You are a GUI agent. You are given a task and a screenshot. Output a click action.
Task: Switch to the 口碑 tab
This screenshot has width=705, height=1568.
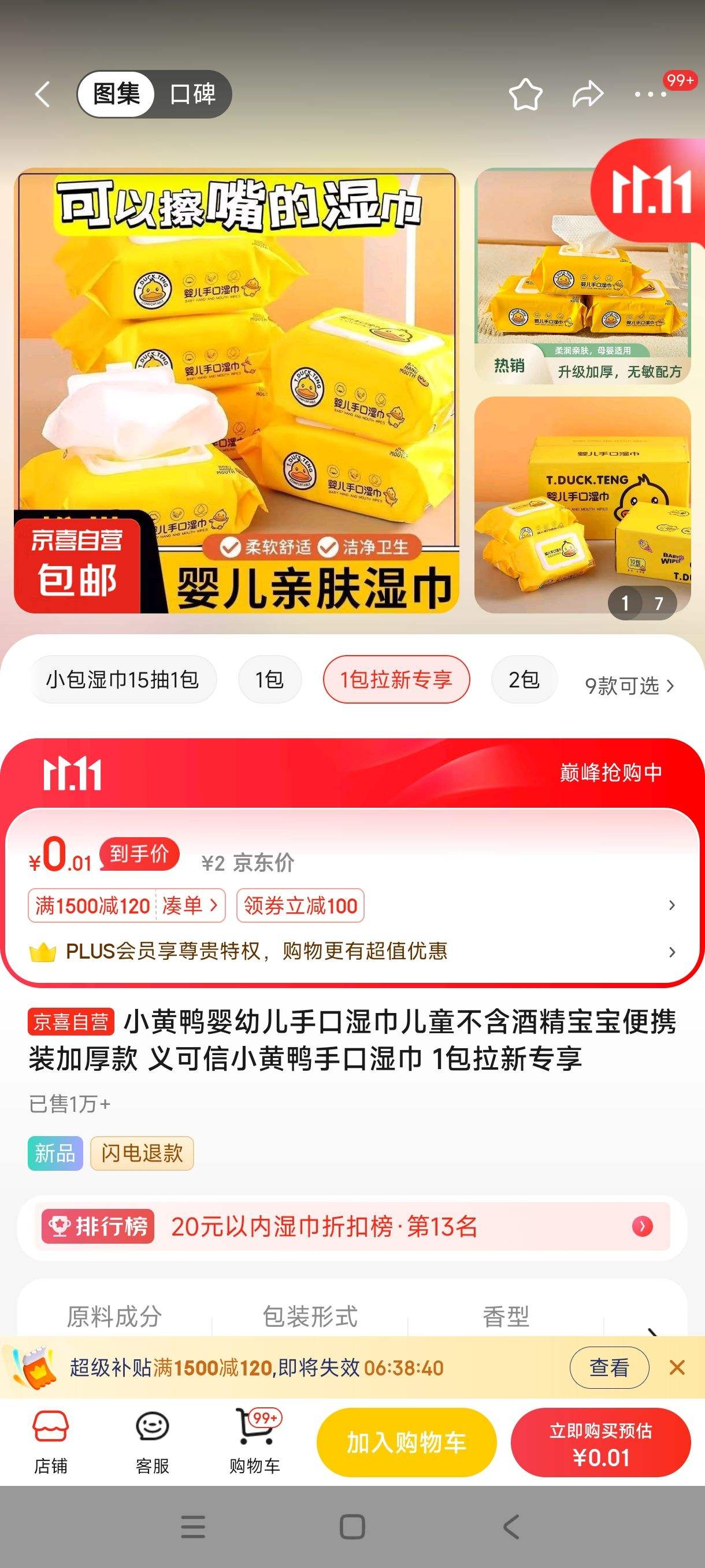[x=192, y=94]
